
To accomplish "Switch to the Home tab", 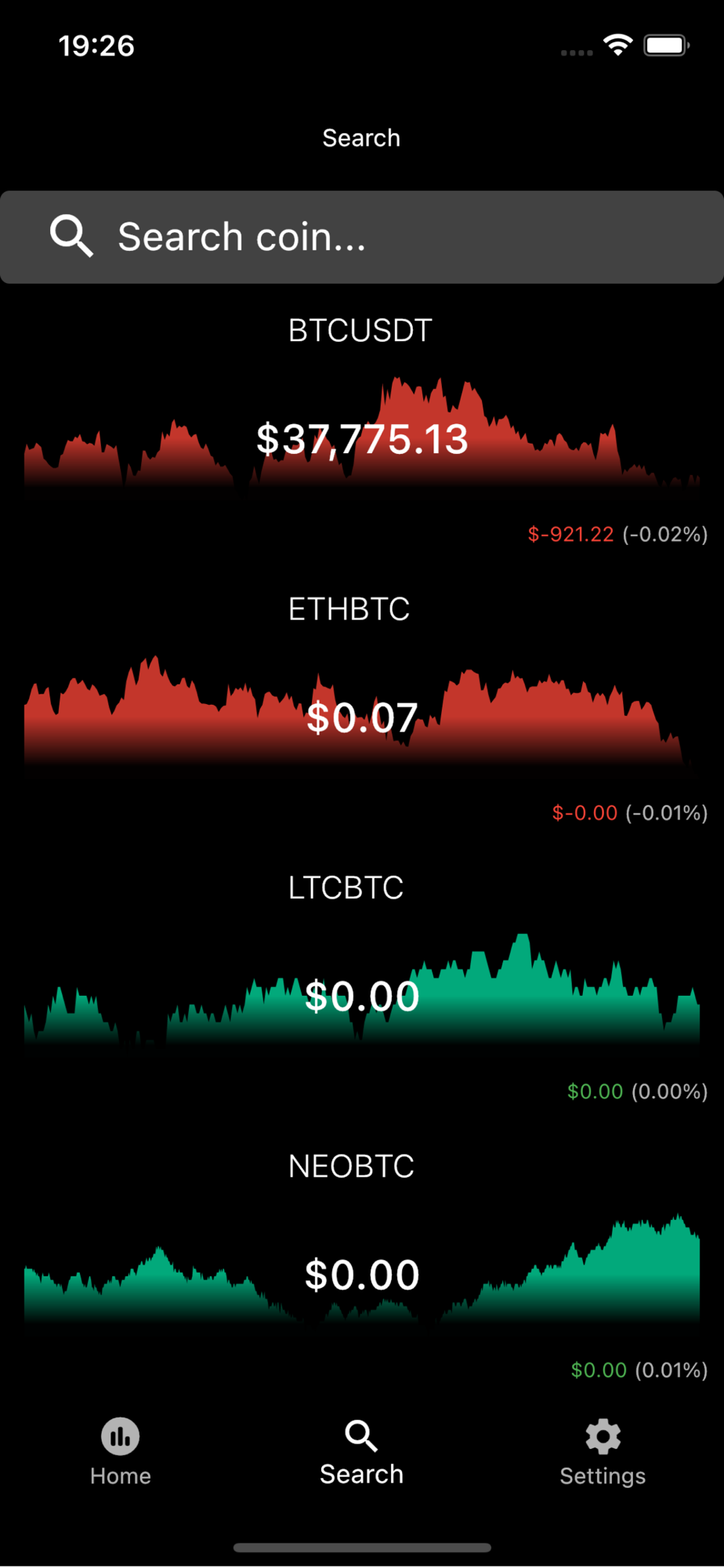I will 121,1452.
